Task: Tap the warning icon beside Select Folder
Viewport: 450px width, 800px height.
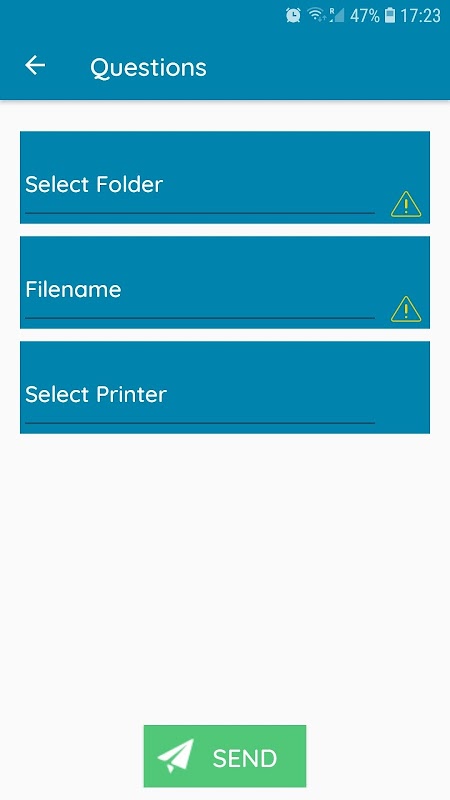Action: click(406, 204)
